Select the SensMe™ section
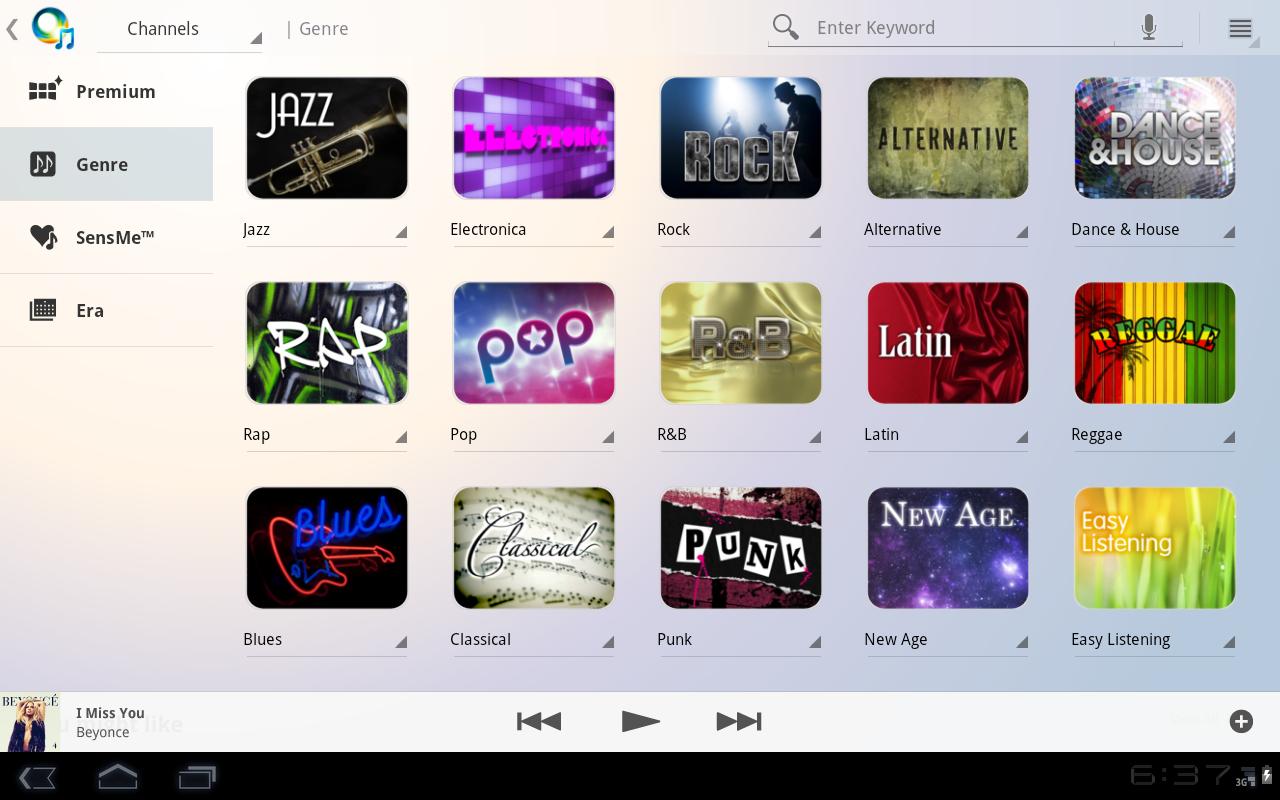 (x=106, y=237)
